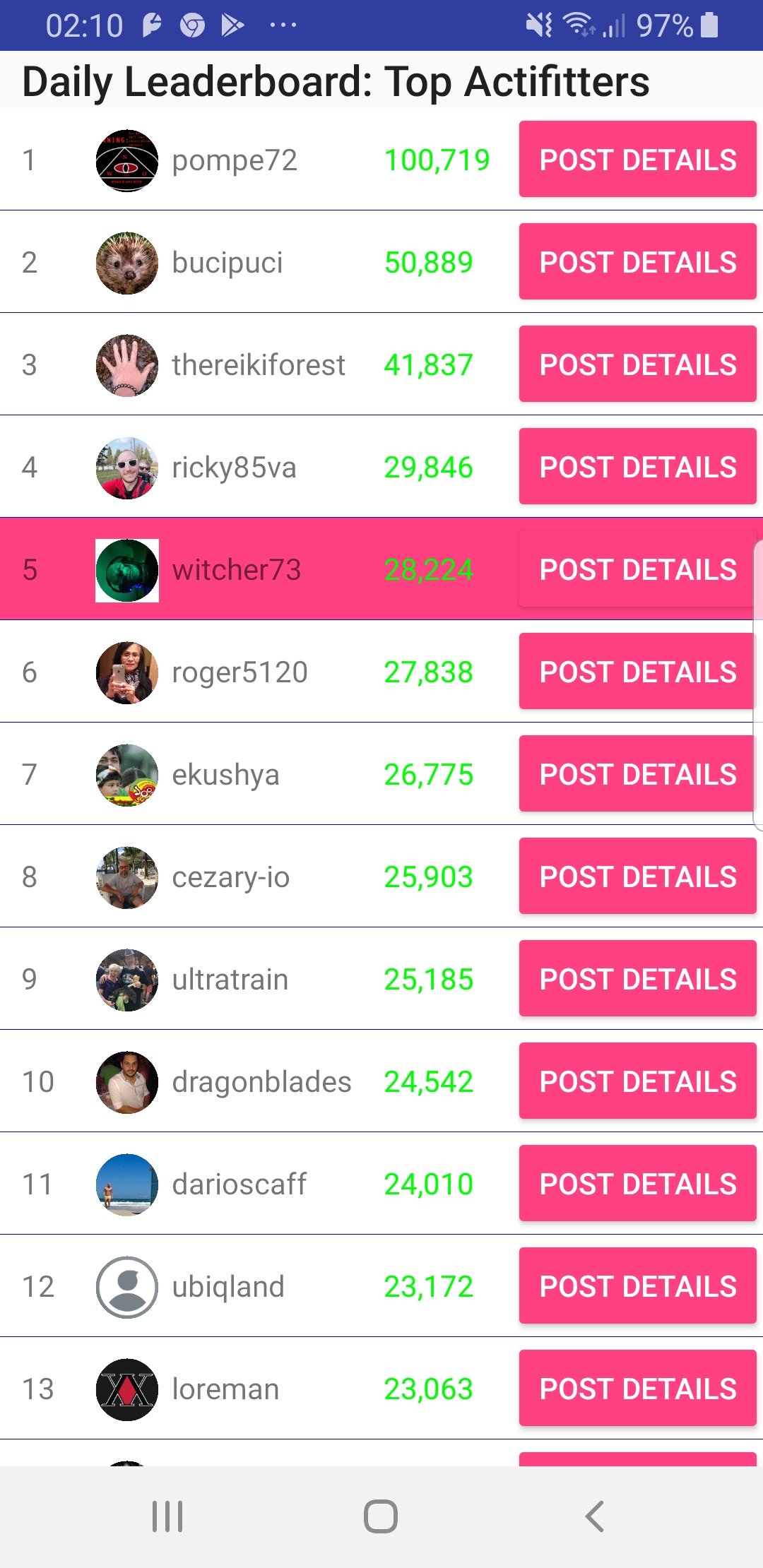Open post details for dragonblades

pyautogui.click(x=637, y=1081)
